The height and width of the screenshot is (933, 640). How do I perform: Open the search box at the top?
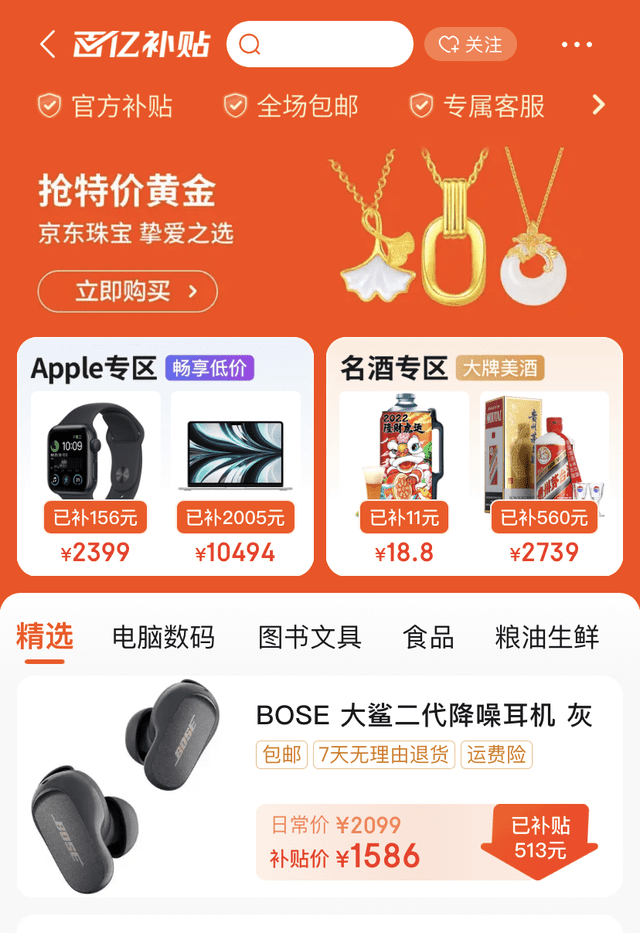pyautogui.click(x=320, y=45)
